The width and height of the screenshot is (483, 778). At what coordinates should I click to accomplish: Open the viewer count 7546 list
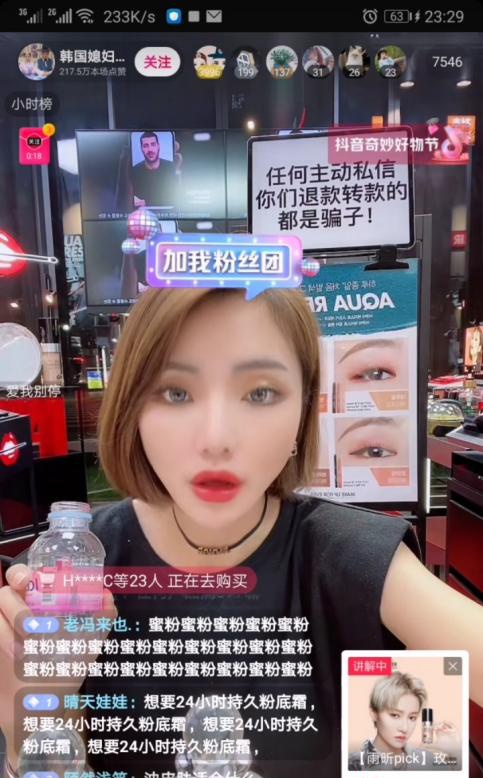click(447, 62)
